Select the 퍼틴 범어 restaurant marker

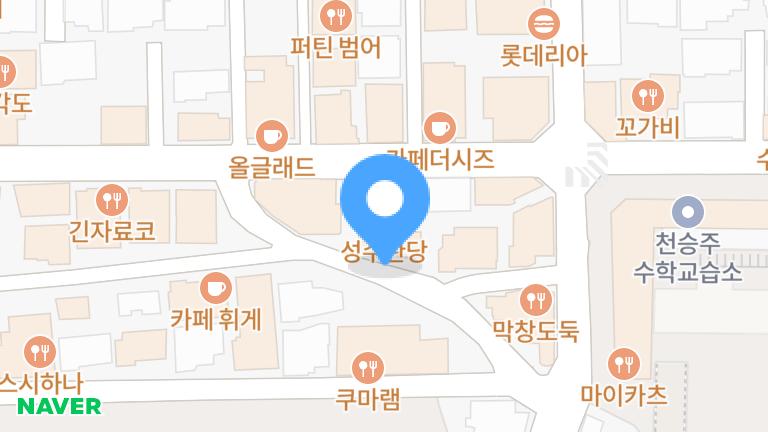(x=335, y=16)
